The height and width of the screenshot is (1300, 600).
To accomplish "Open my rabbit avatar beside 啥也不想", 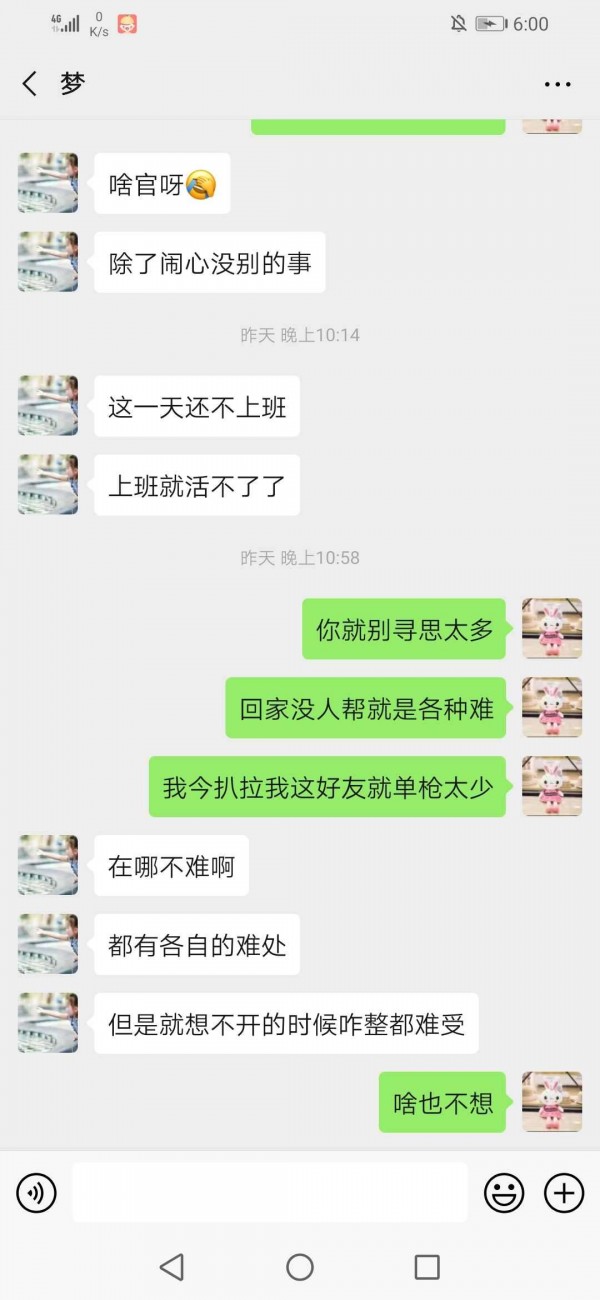I will pyautogui.click(x=552, y=1102).
